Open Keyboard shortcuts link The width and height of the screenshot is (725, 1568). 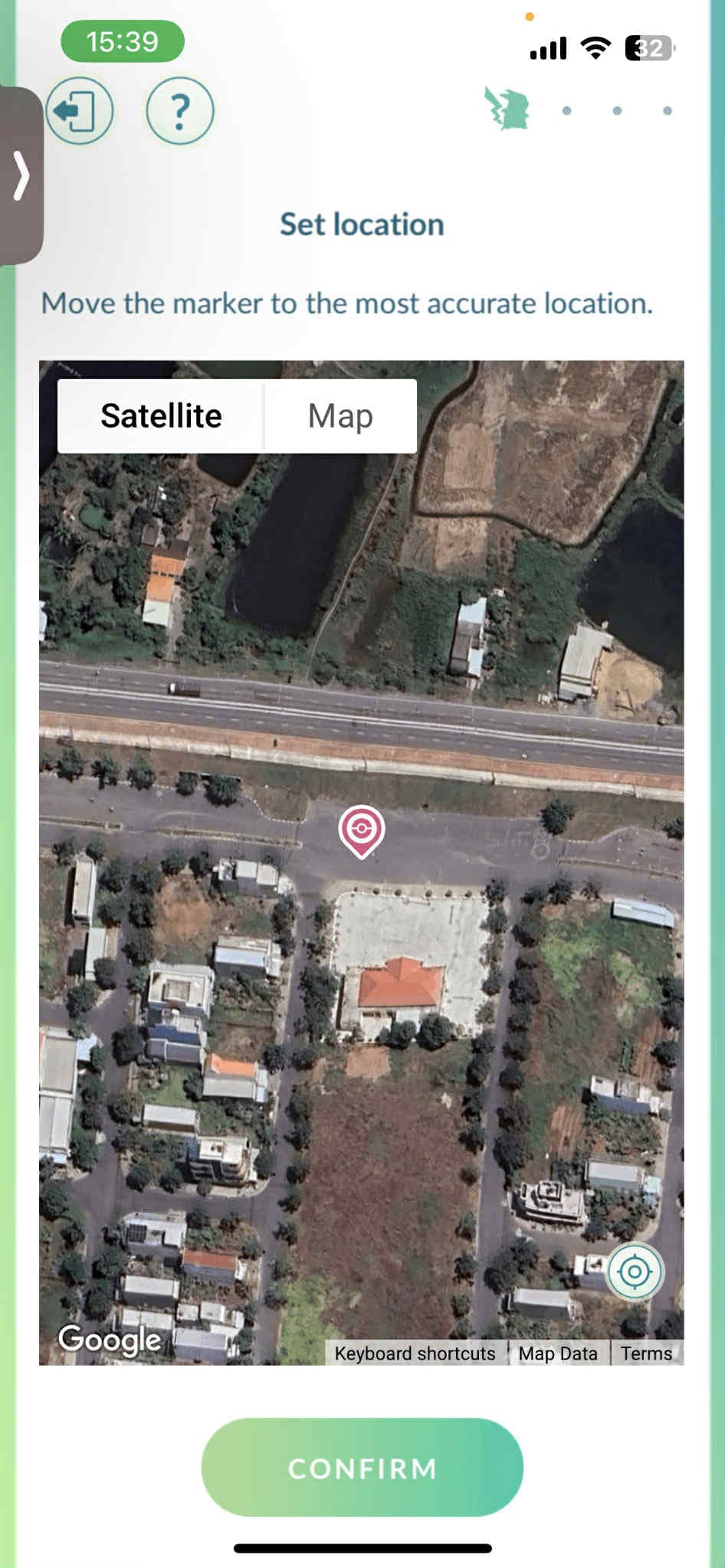[415, 1354]
